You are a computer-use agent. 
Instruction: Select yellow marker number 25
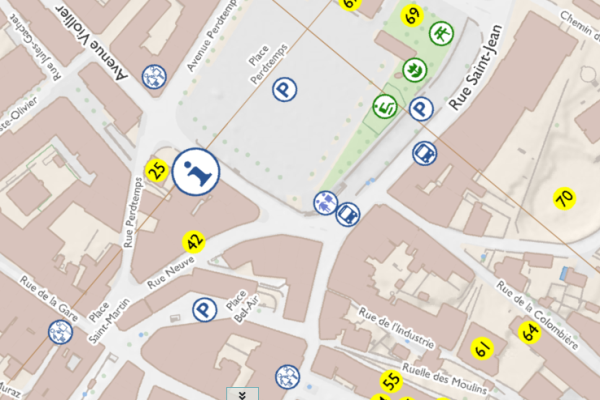click(x=156, y=171)
